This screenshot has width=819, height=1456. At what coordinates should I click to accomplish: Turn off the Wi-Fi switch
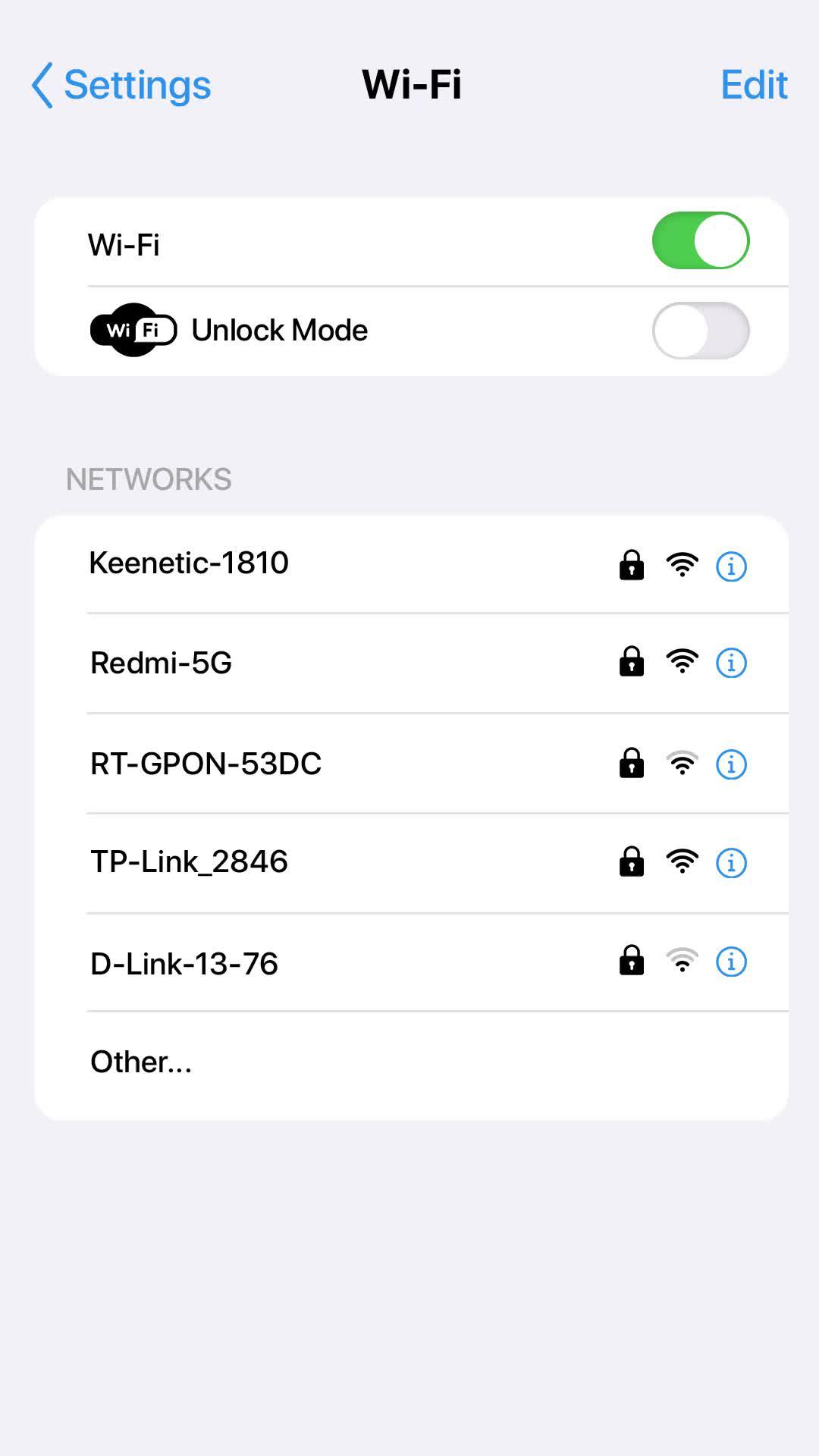click(701, 241)
